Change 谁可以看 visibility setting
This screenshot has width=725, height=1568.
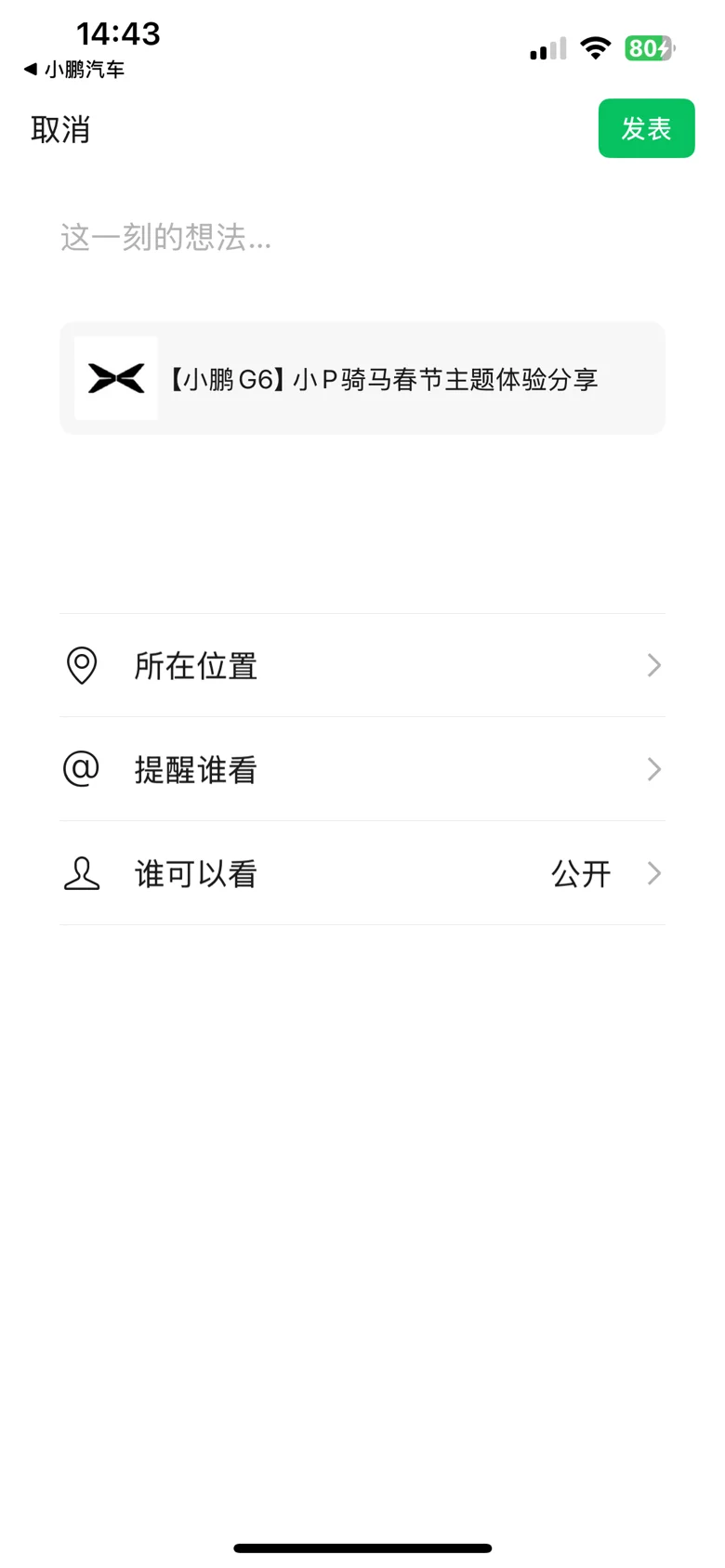pos(362,873)
